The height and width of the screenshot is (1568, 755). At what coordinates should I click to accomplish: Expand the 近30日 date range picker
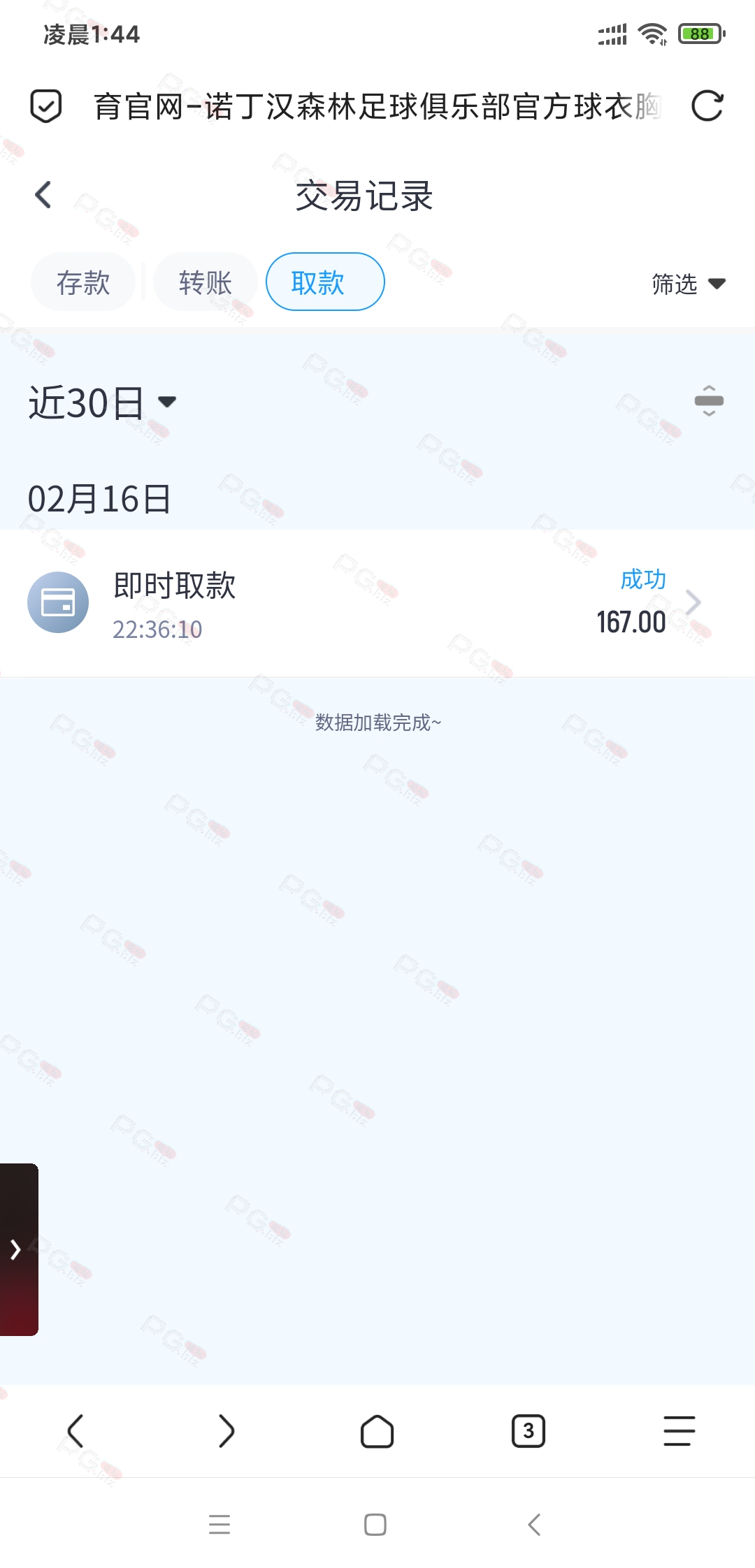[102, 402]
